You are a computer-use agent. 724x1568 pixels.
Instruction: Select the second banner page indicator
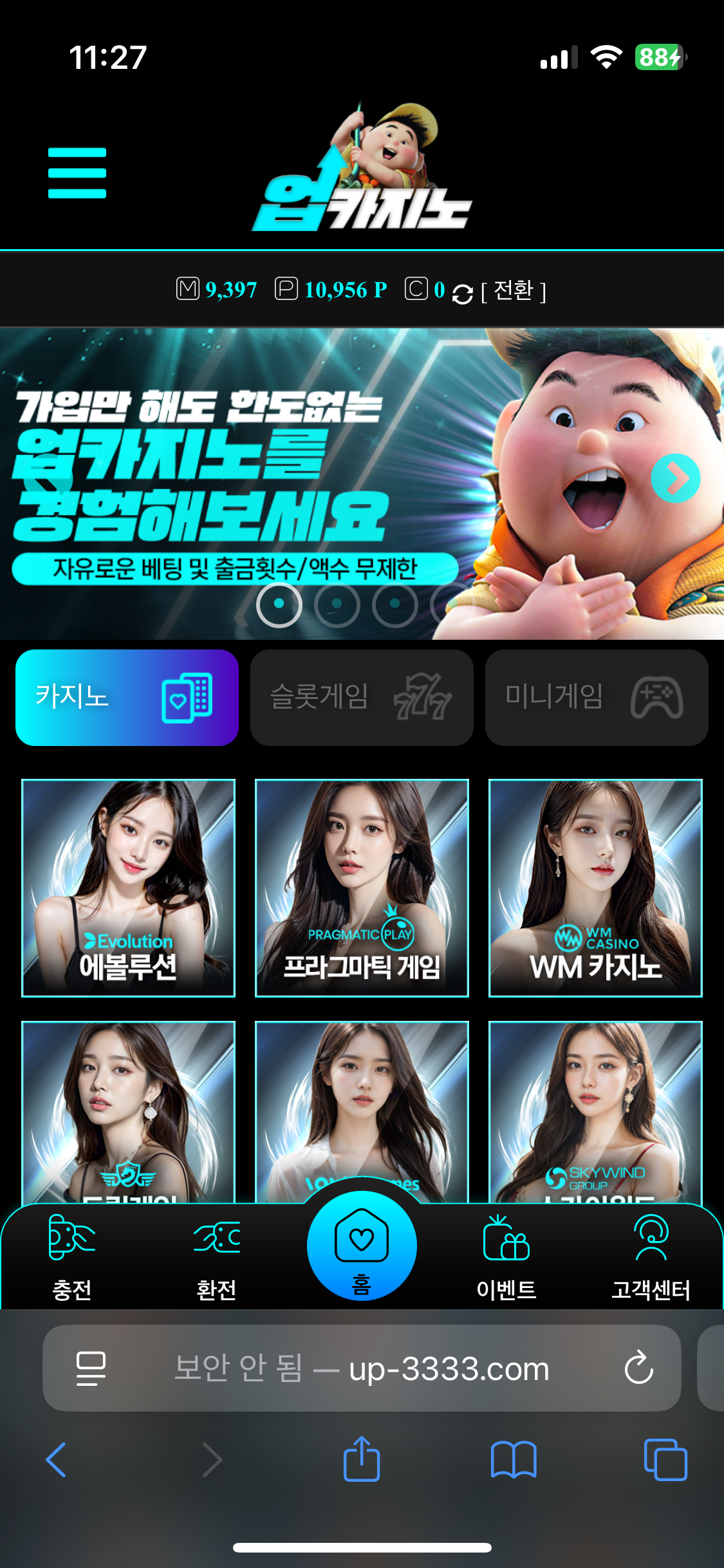(x=337, y=604)
